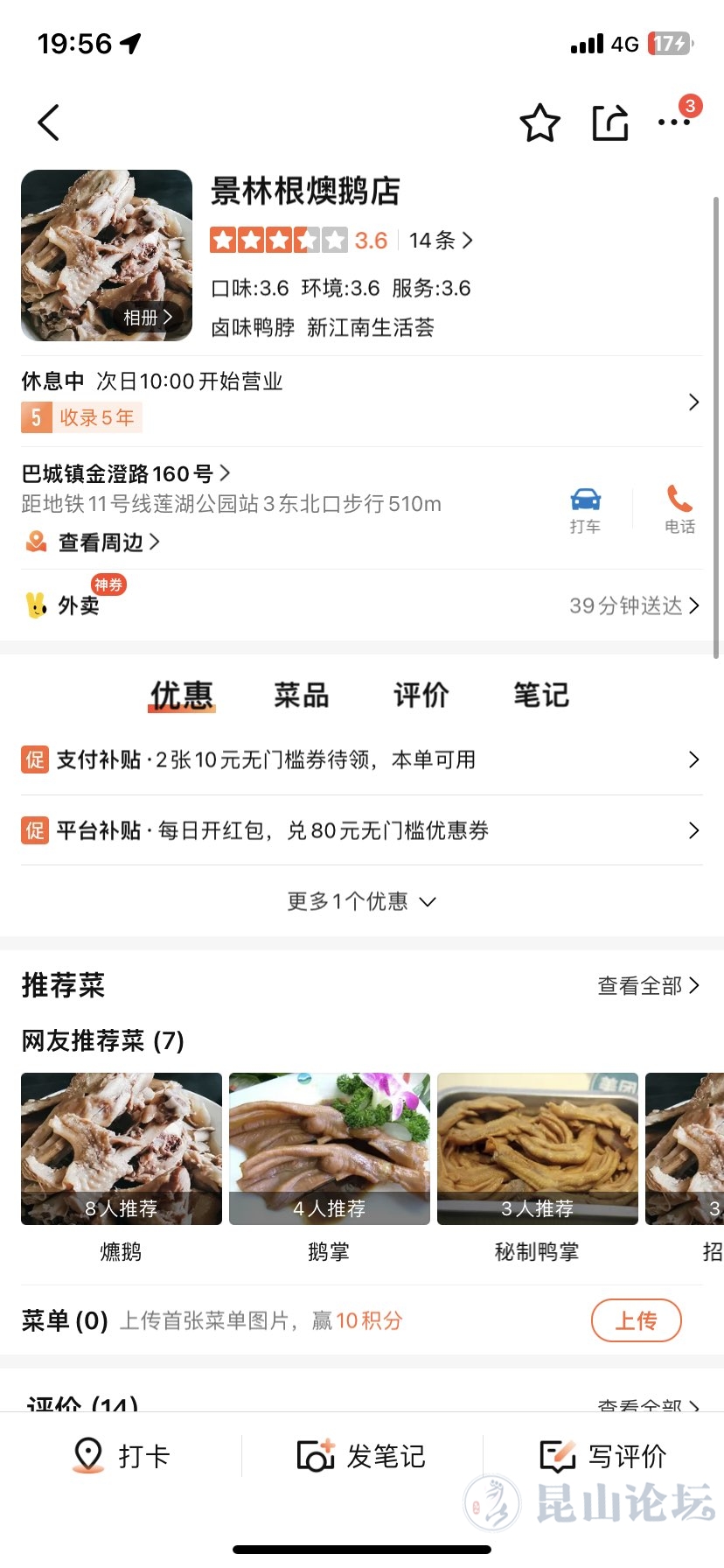This screenshot has height=1568, width=724.
Task: Hail a ride with the 打车 icon
Action: click(x=585, y=509)
